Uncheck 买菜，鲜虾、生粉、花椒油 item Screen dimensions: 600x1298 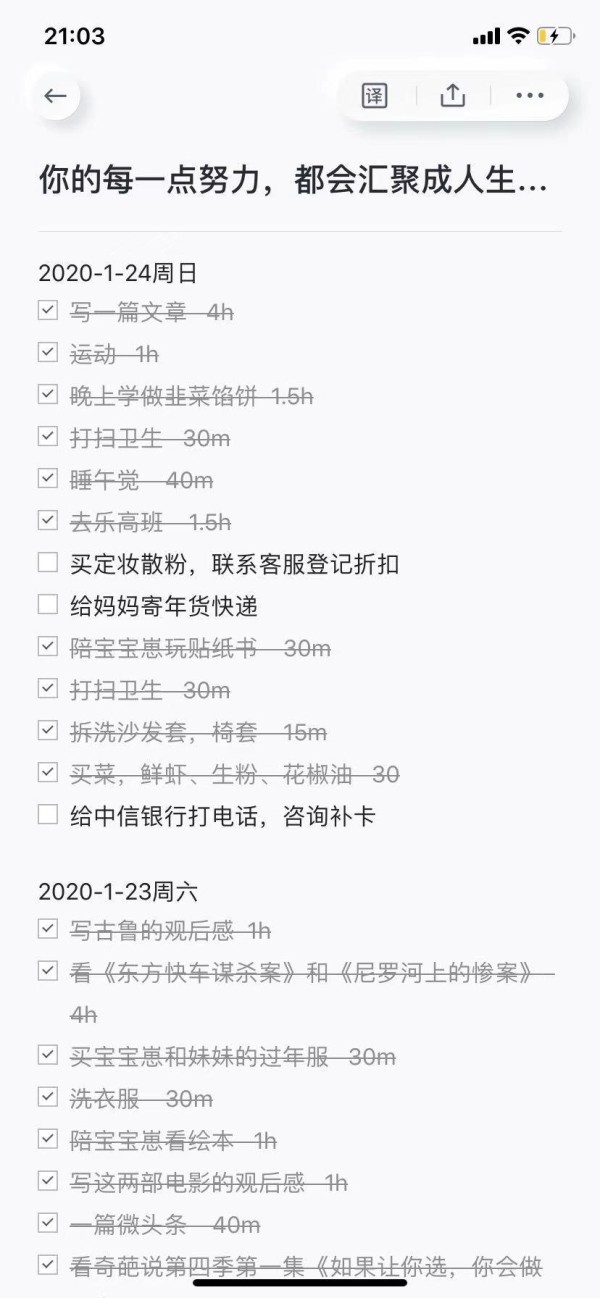(48, 773)
